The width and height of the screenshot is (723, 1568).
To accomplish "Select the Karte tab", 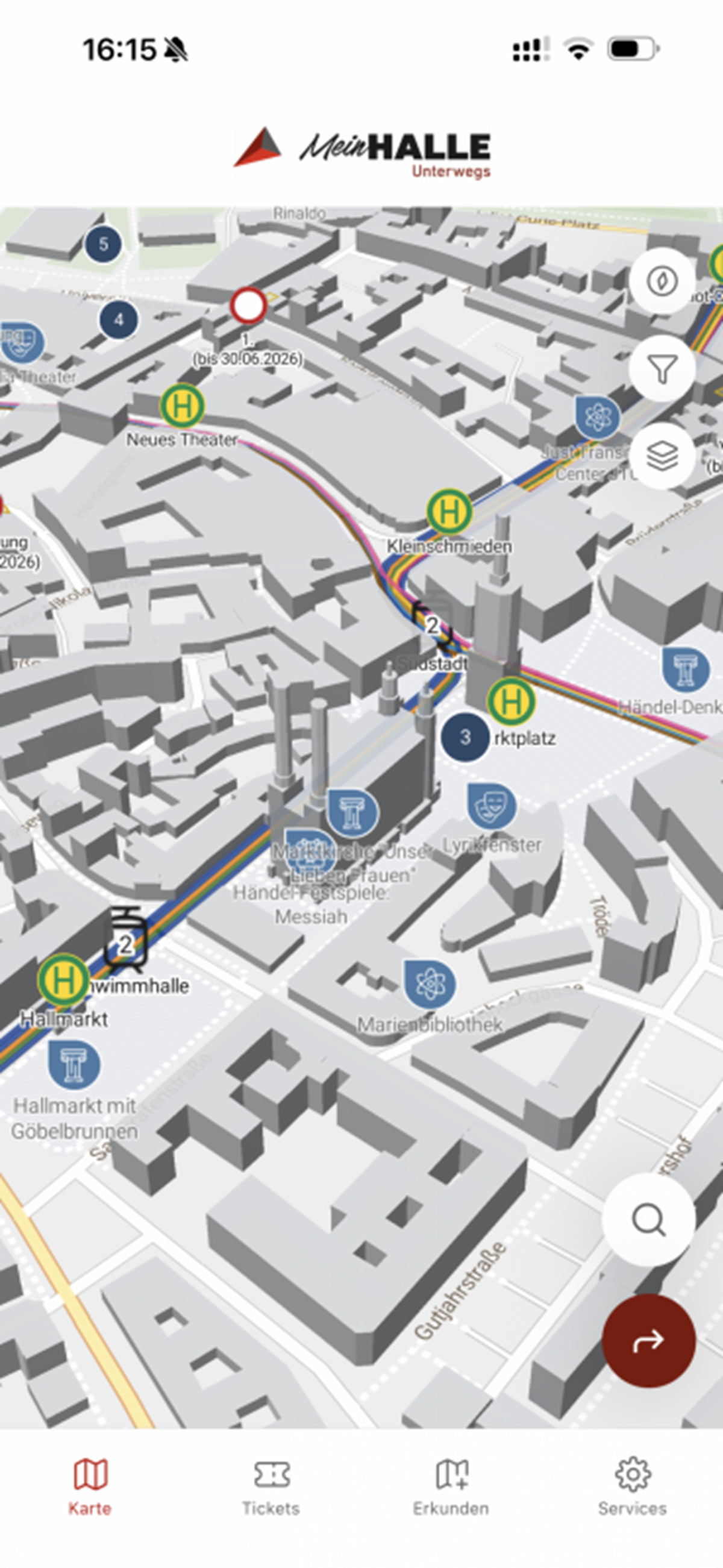I will 90,1487.
